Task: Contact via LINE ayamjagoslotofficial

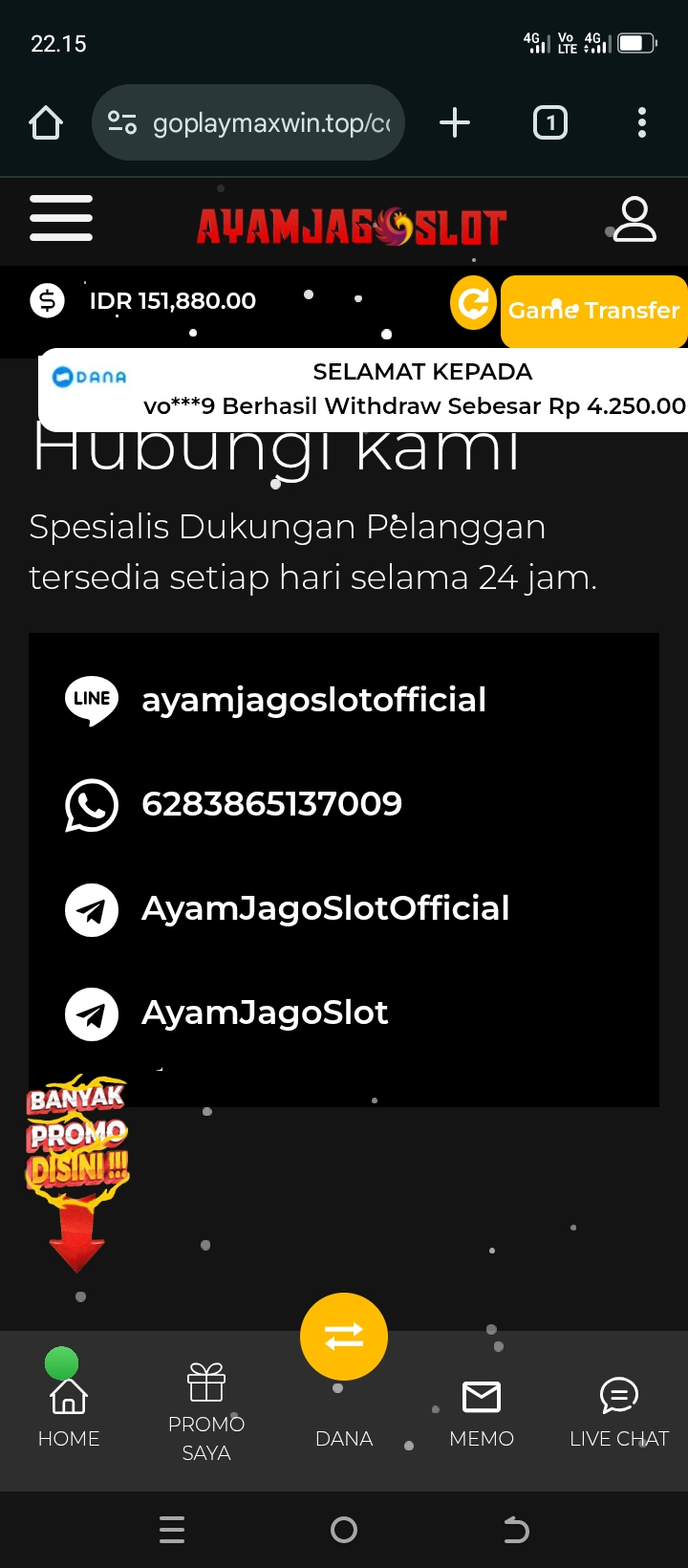Action: [x=313, y=700]
